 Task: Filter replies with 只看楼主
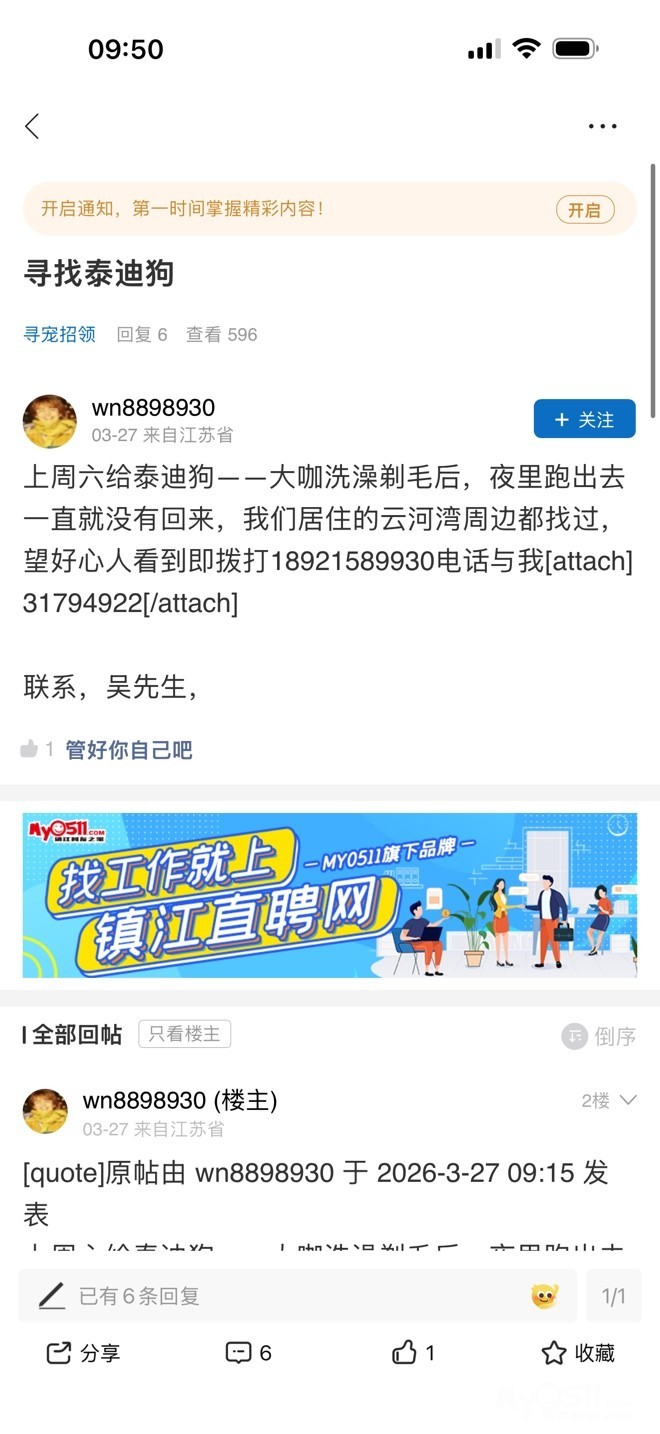coord(184,1034)
